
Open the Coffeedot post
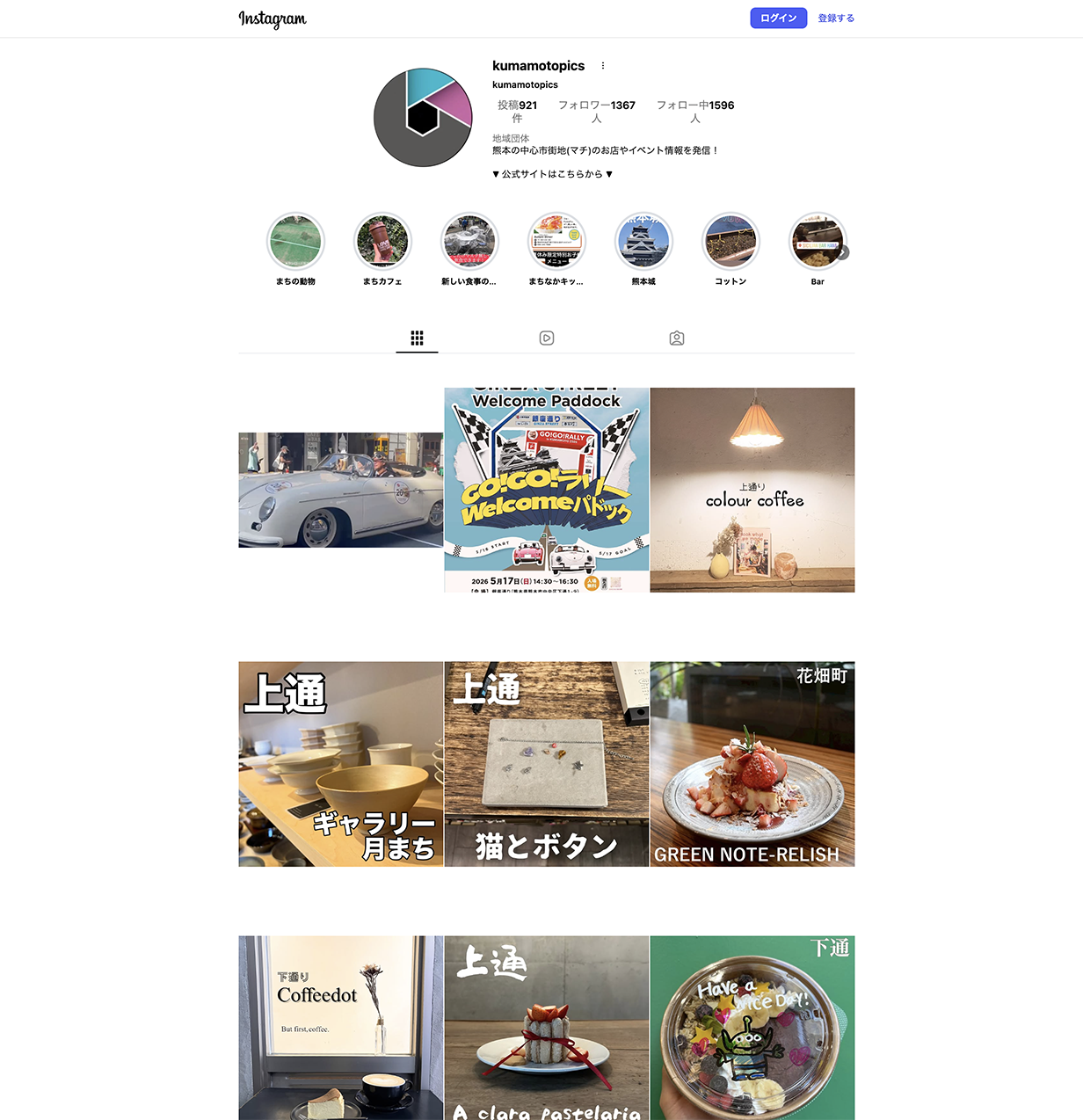(x=341, y=1028)
